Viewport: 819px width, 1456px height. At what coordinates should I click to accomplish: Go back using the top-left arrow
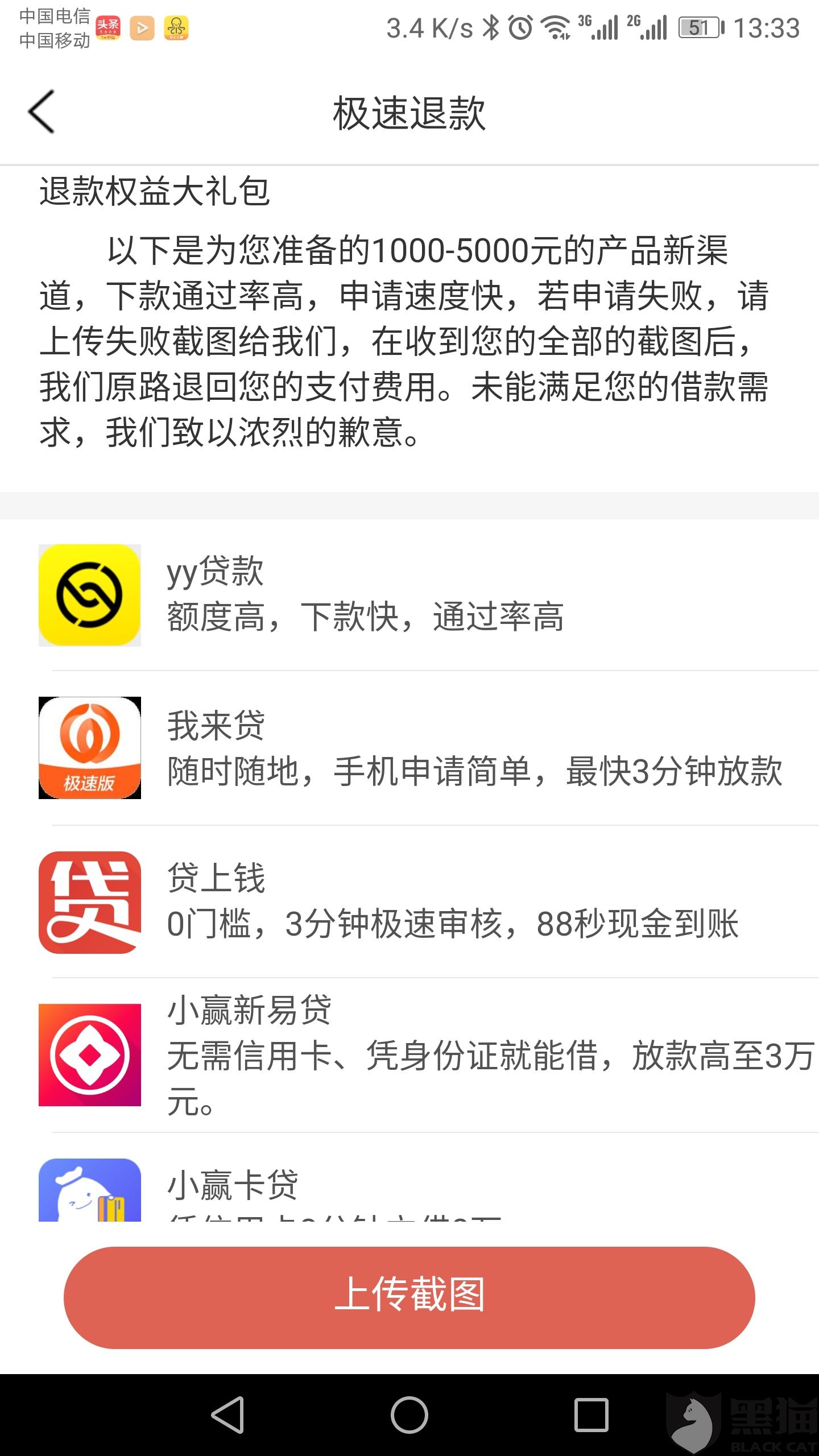coord(42,112)
